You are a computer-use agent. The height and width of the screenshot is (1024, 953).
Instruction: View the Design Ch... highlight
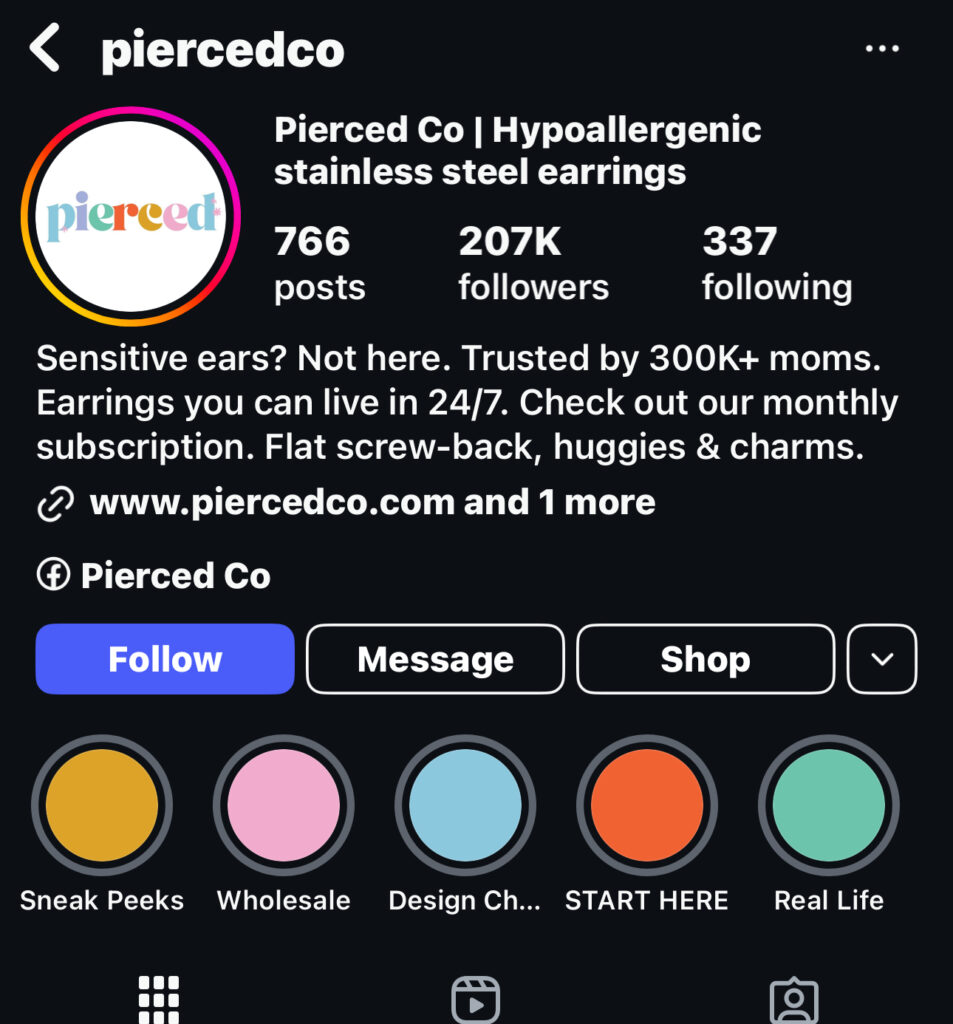coord(465,805)
